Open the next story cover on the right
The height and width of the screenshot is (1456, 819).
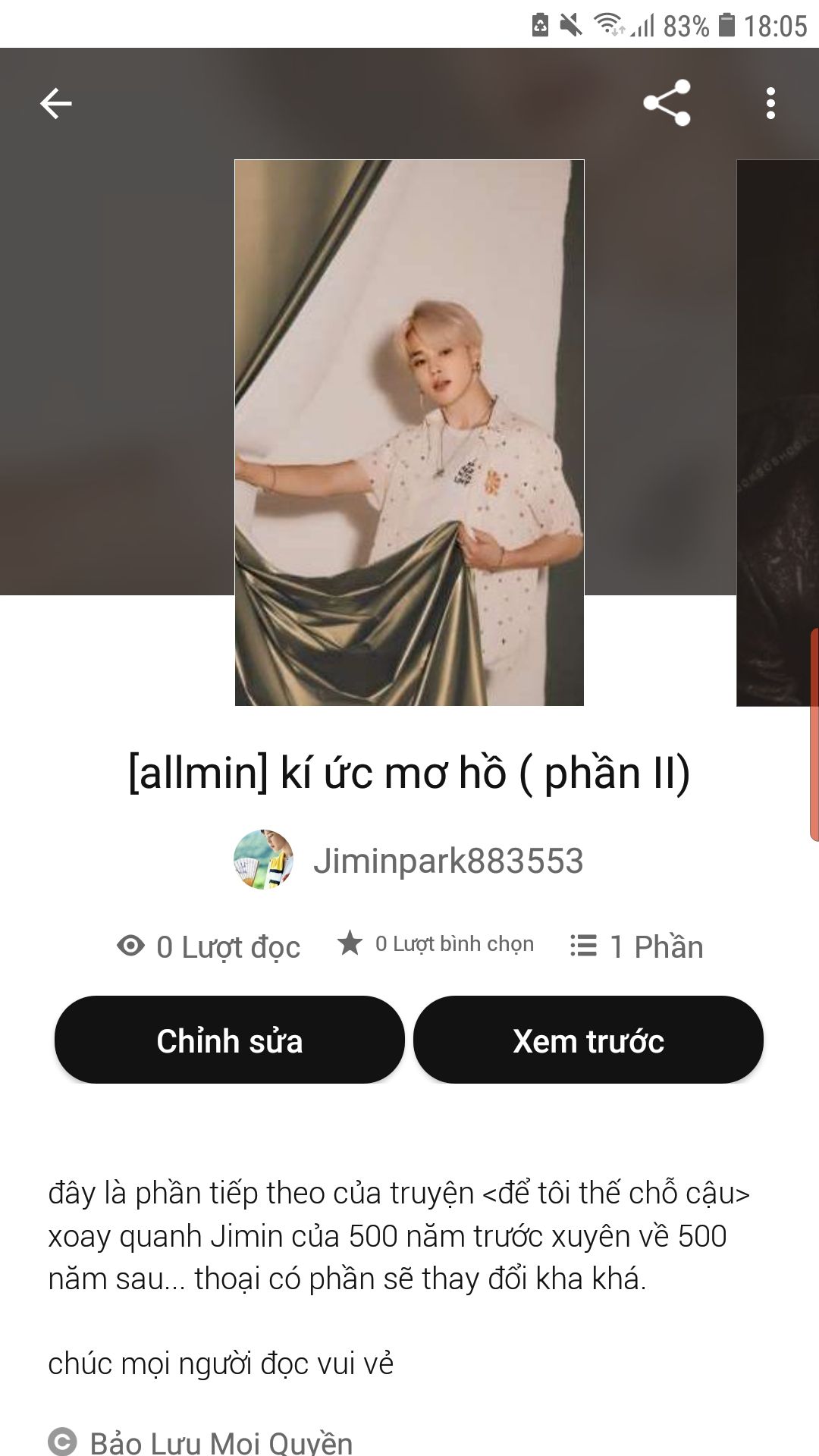777,432
